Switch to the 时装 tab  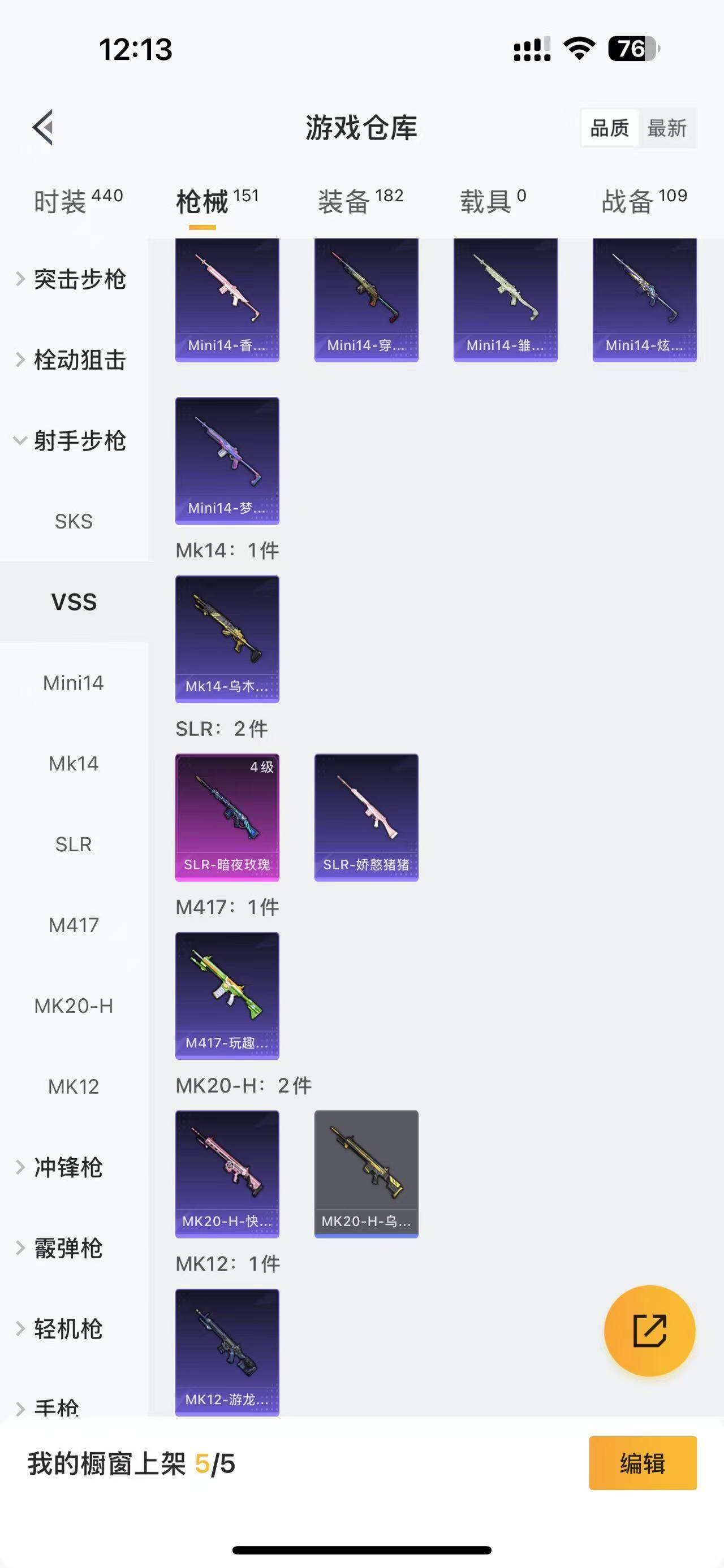point(78,201)
